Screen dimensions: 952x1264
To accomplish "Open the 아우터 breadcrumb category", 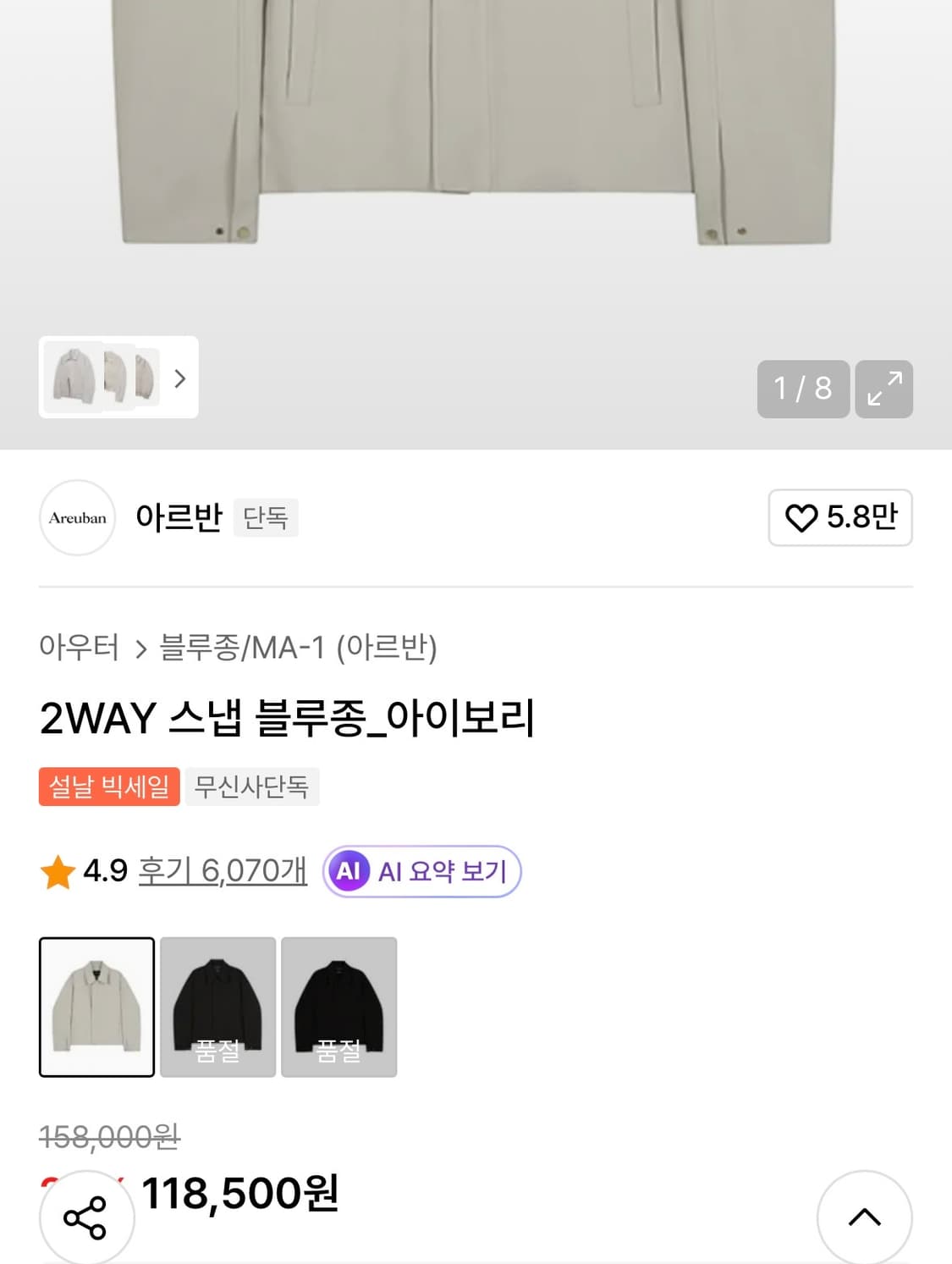I will click(78, 648).
